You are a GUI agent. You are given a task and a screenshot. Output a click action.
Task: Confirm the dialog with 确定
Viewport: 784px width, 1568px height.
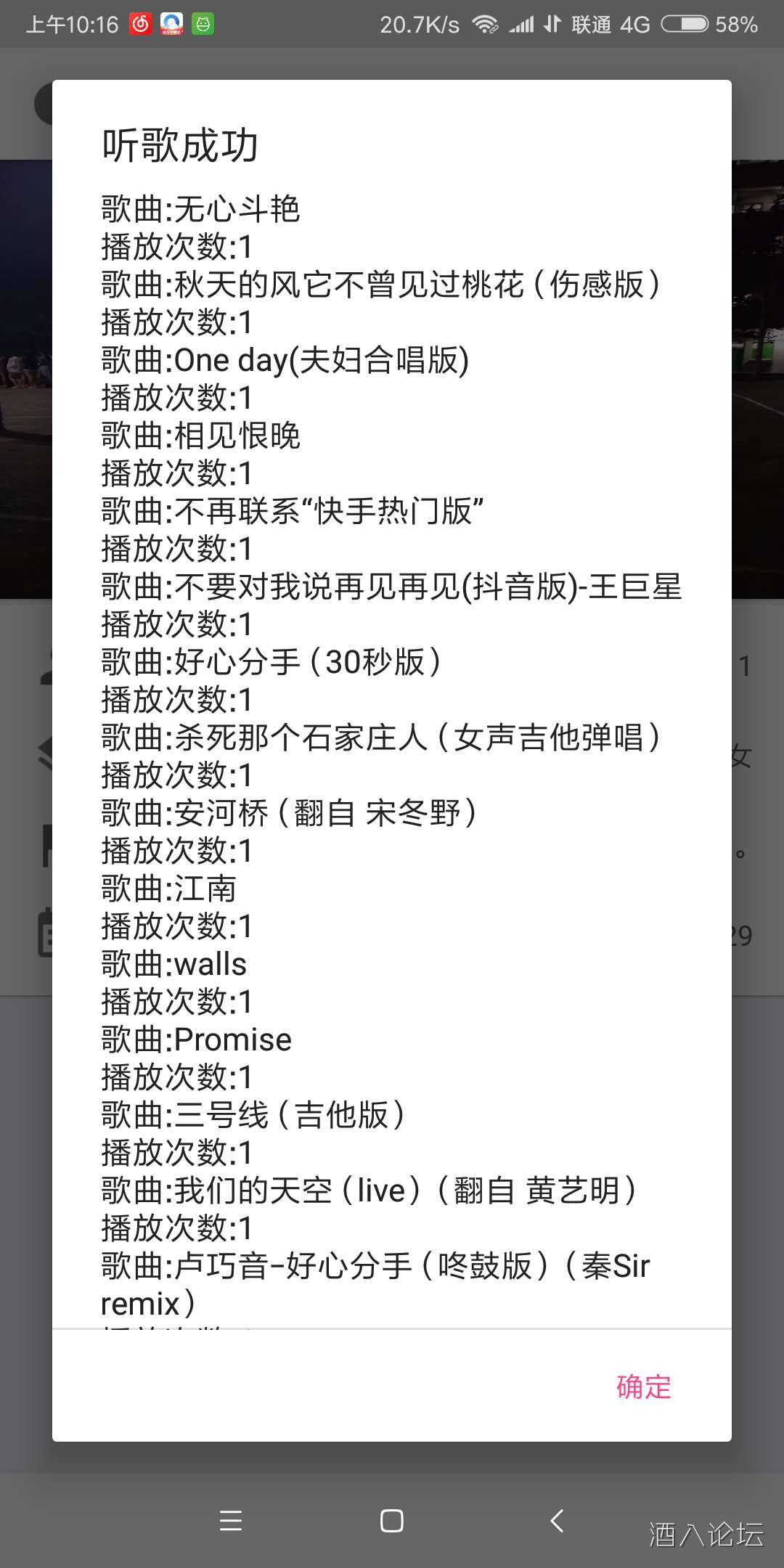[643, 1387]
